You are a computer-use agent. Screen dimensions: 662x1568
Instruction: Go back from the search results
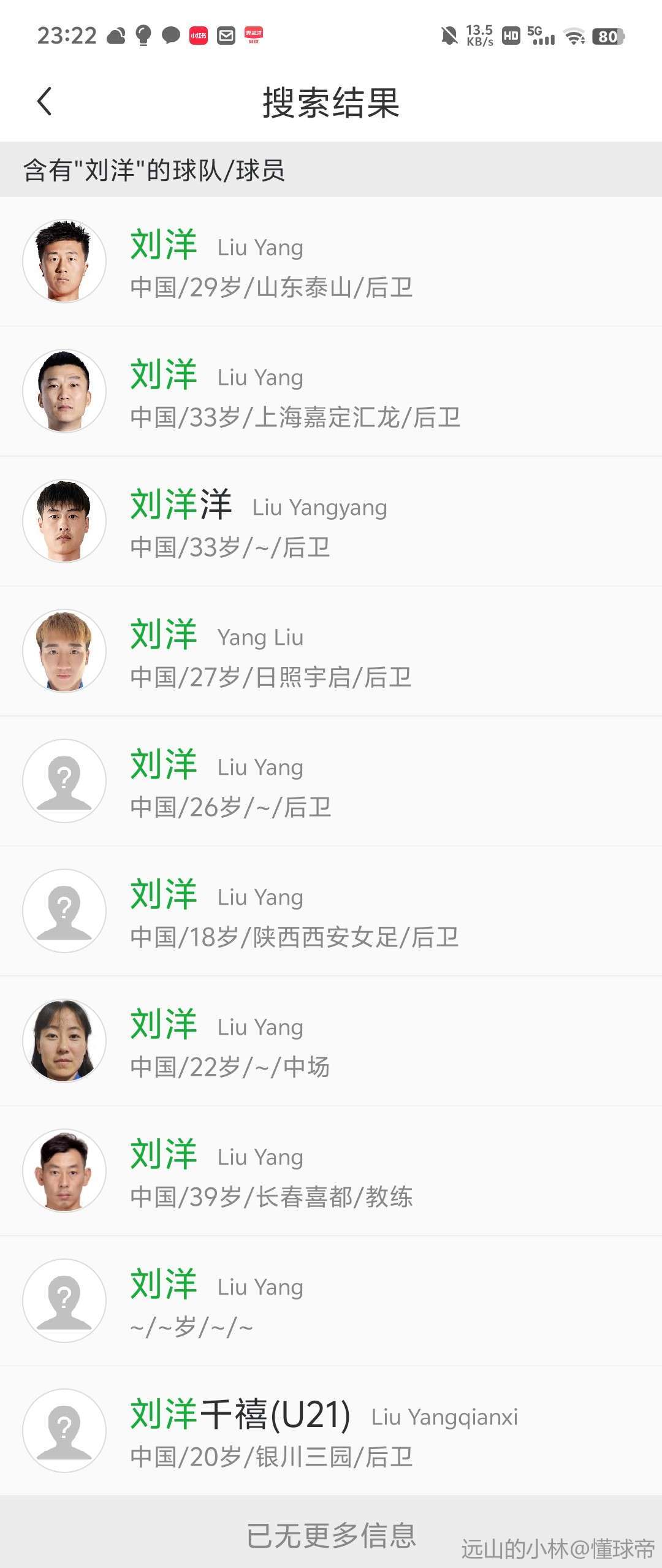(x=45, y=102)
